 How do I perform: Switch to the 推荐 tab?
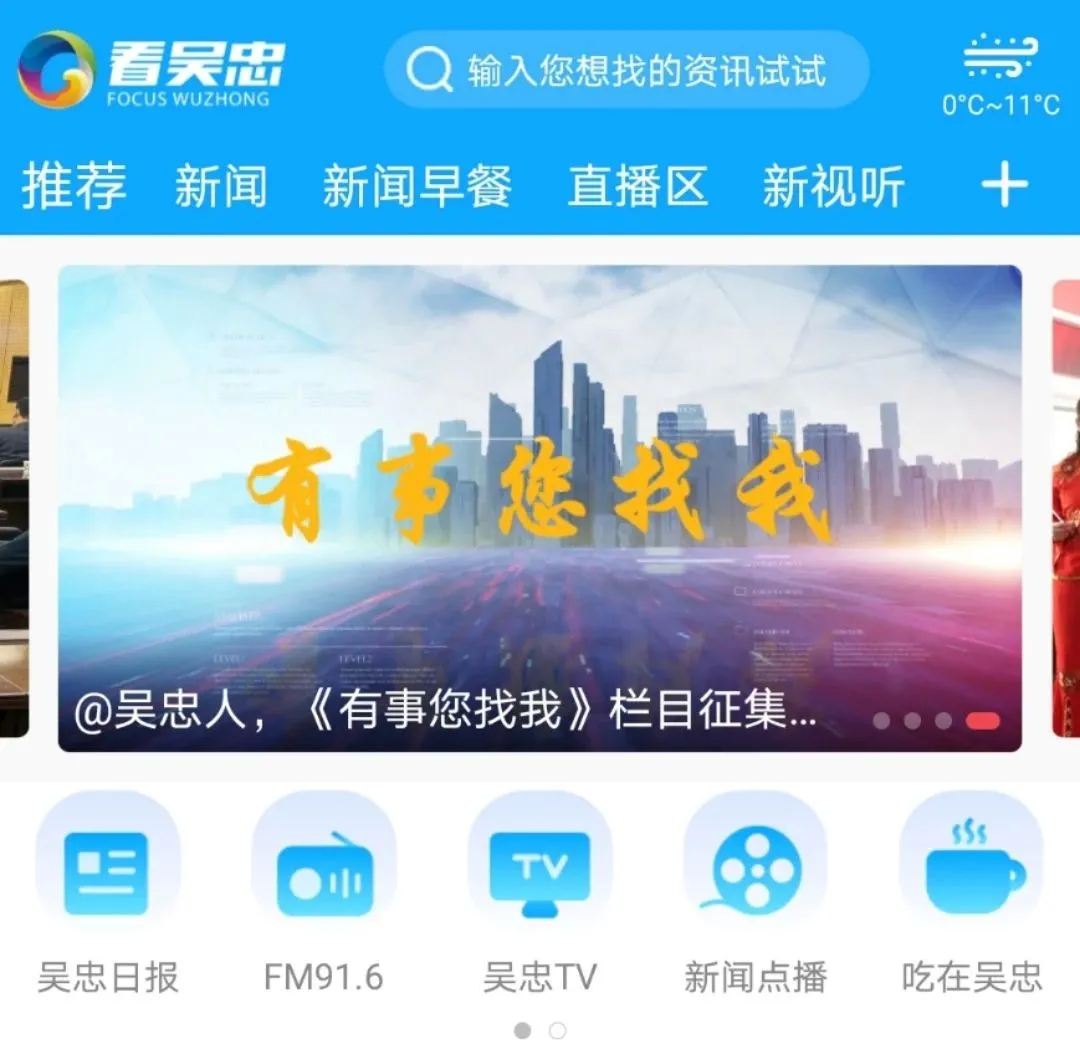(x=74, y=187)
